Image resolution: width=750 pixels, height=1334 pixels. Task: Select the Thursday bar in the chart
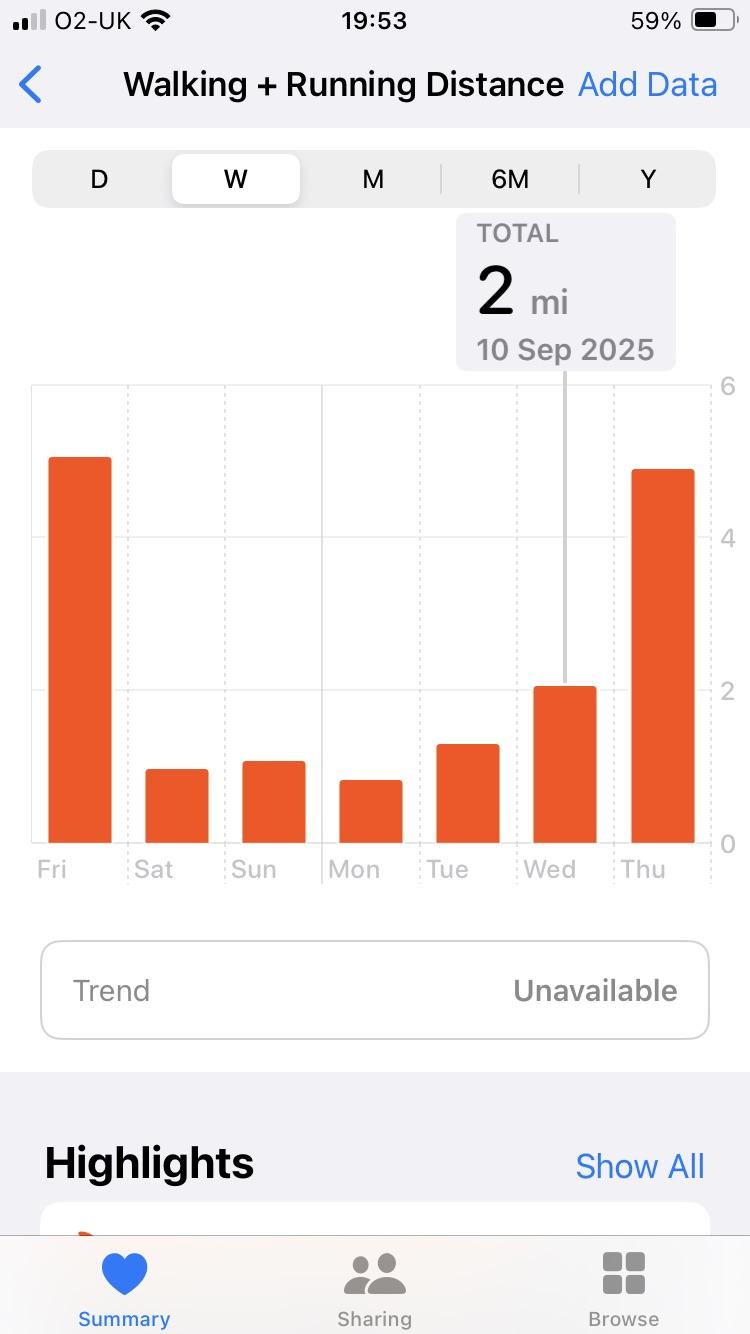662,656
